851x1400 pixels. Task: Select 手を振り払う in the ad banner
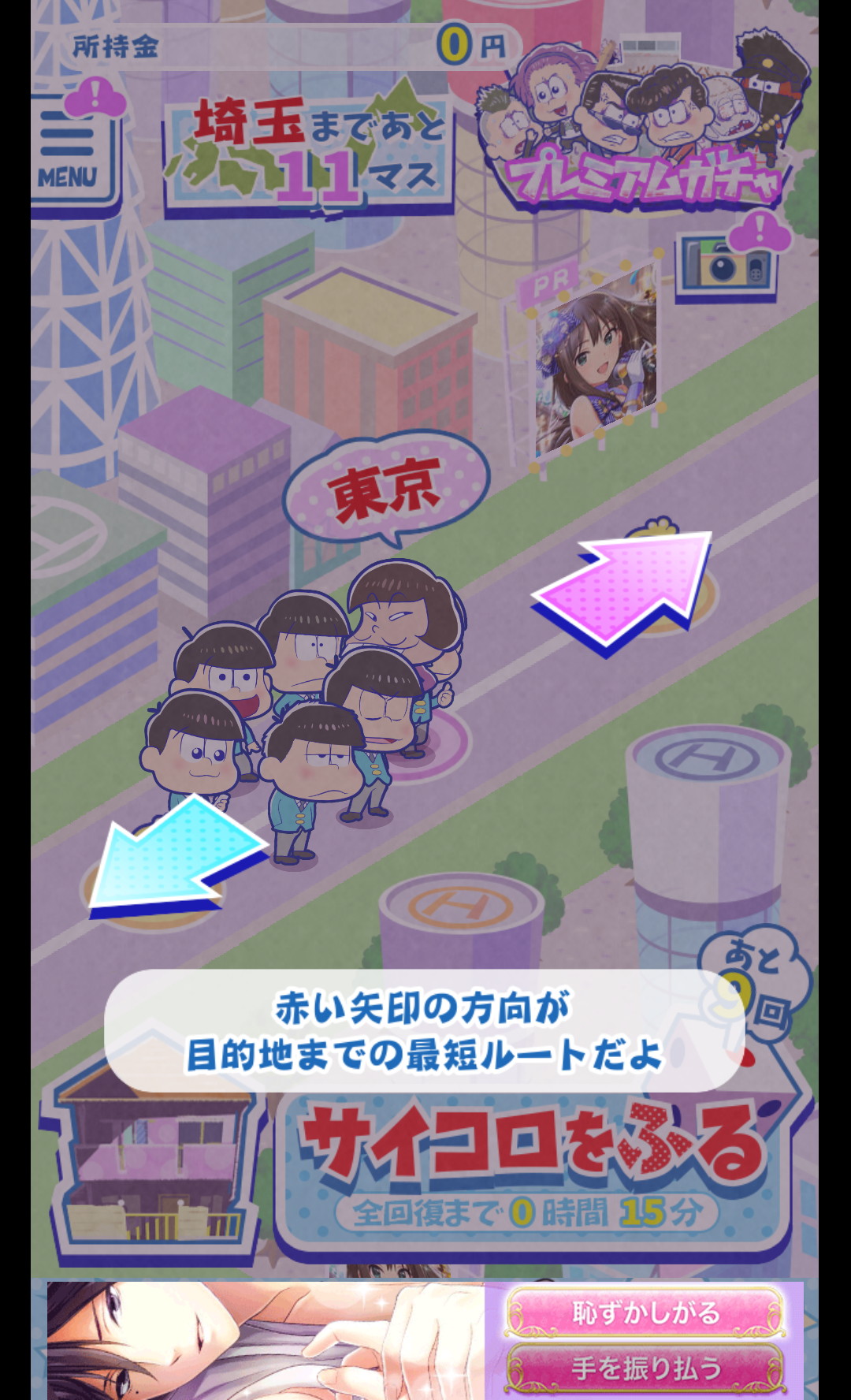click(x=645, y=1368)
